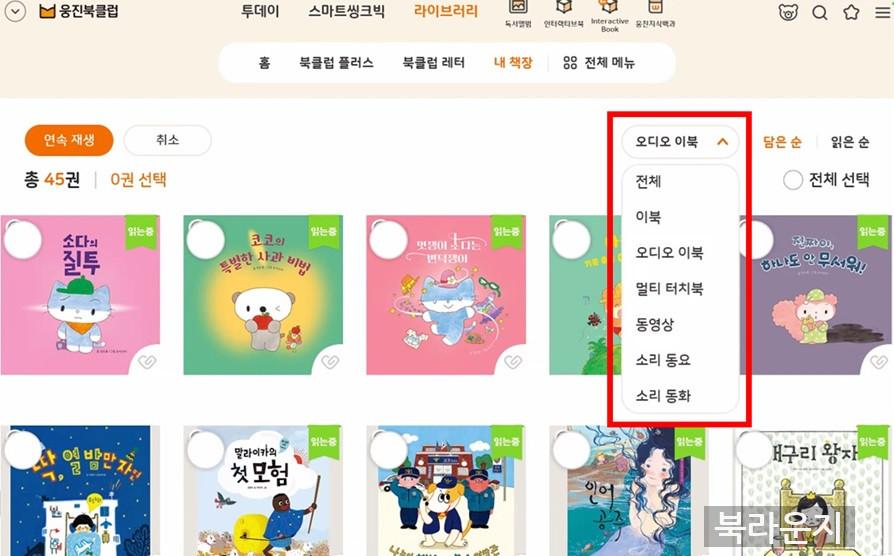
Task: Open the favorites star icon
Action: click(x=851, y=12)
